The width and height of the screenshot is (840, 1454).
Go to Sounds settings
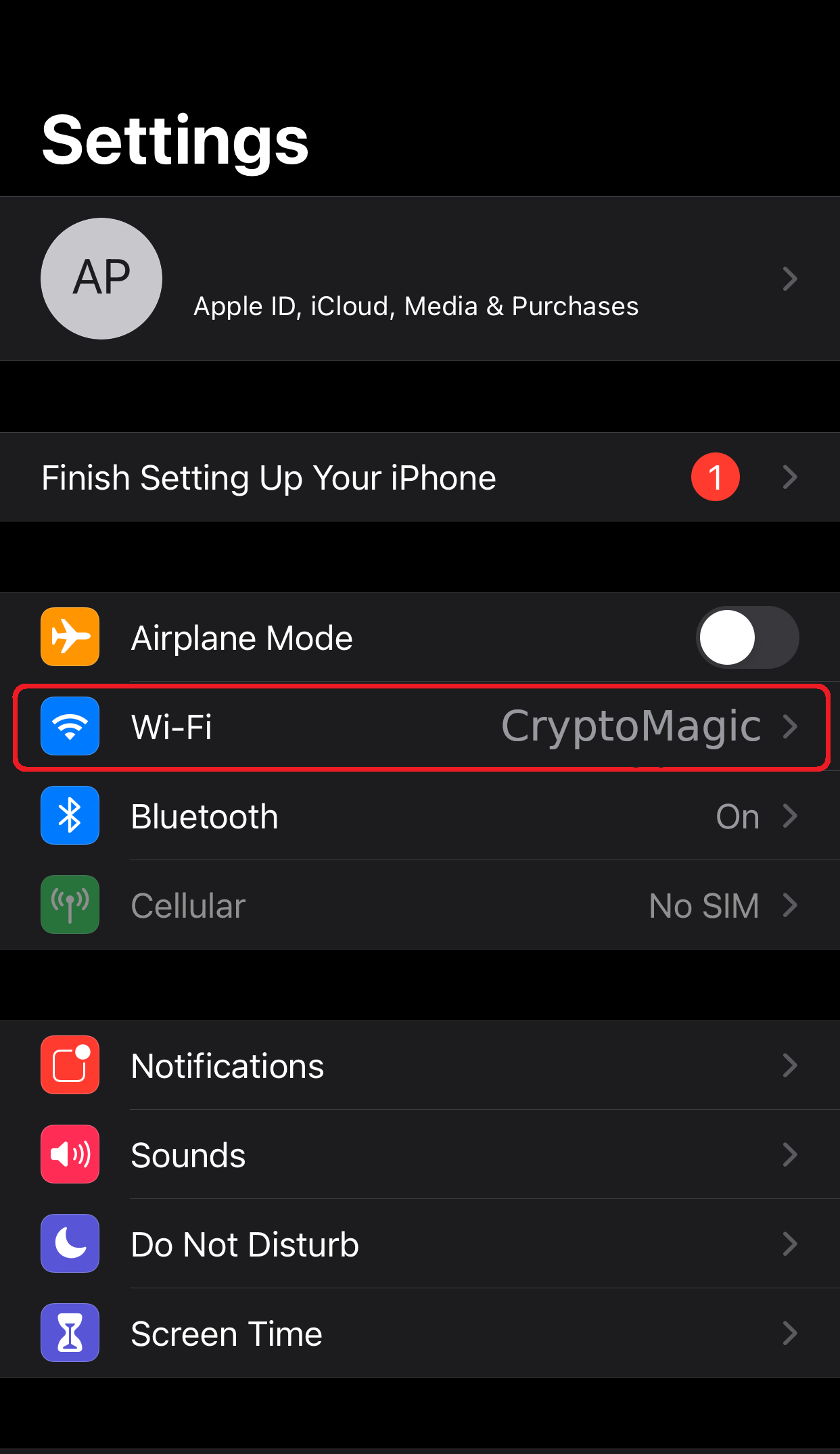(419, 1155)
